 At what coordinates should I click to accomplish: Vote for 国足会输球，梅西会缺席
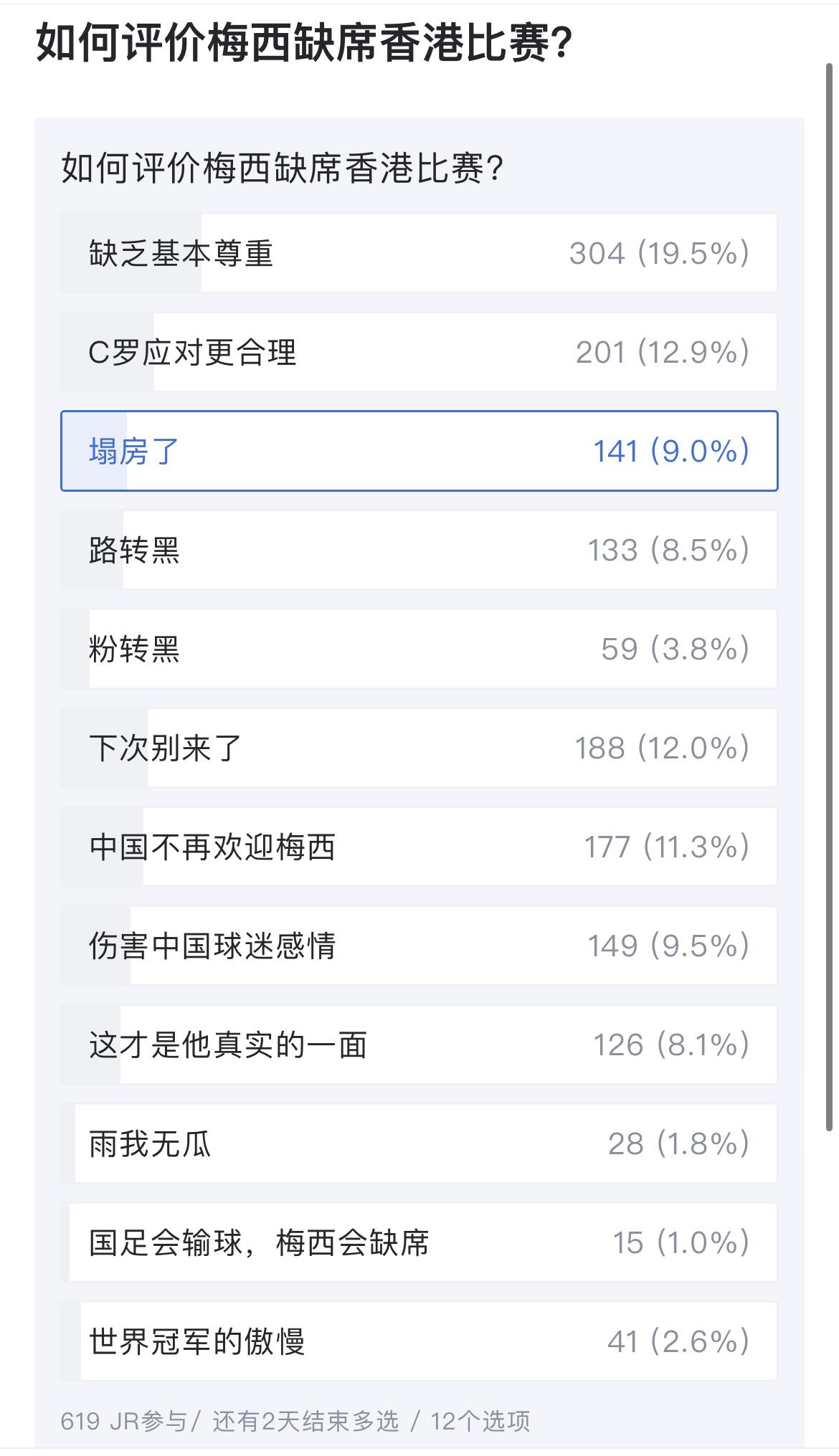pos(419,1242)
